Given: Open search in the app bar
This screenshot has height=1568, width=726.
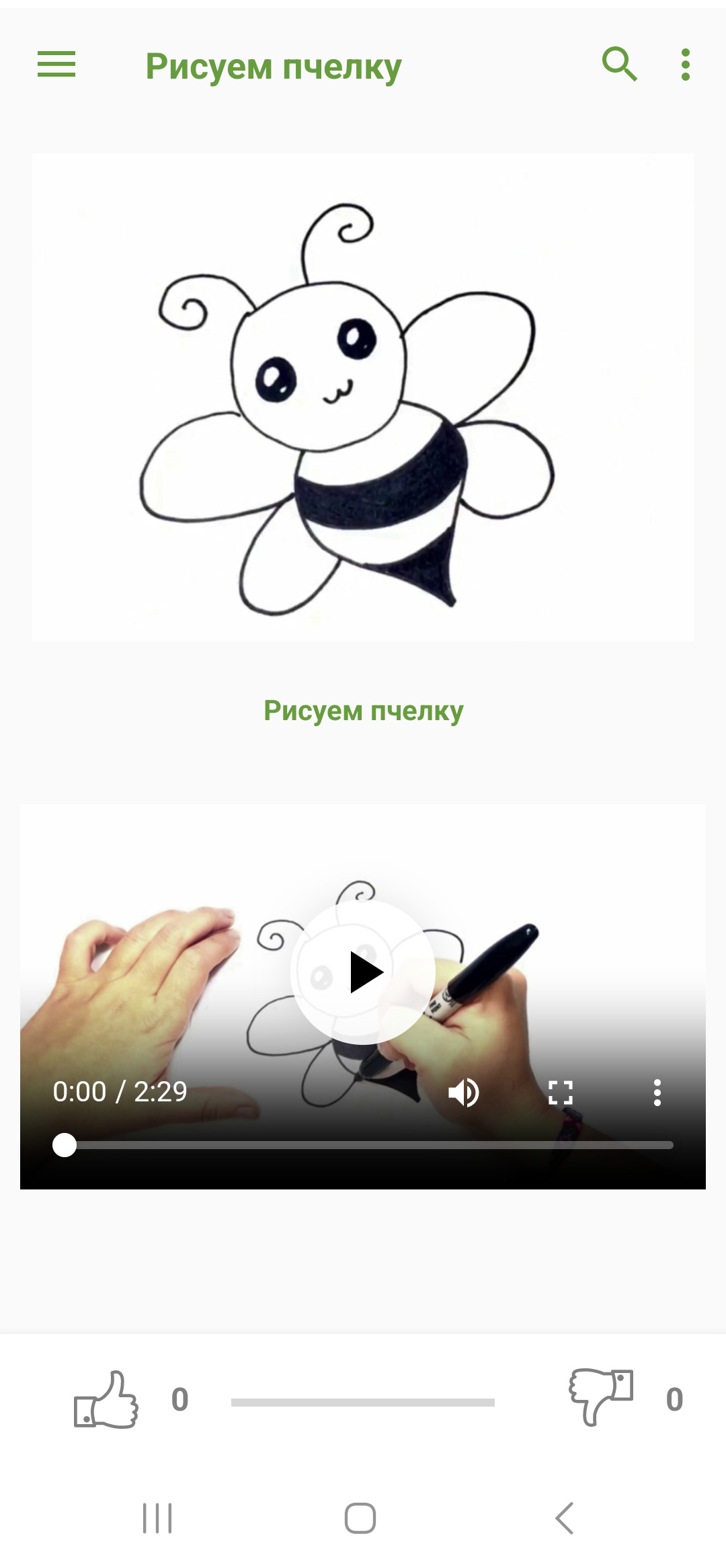Looking at the screenshot, I should tap(619, 65).
